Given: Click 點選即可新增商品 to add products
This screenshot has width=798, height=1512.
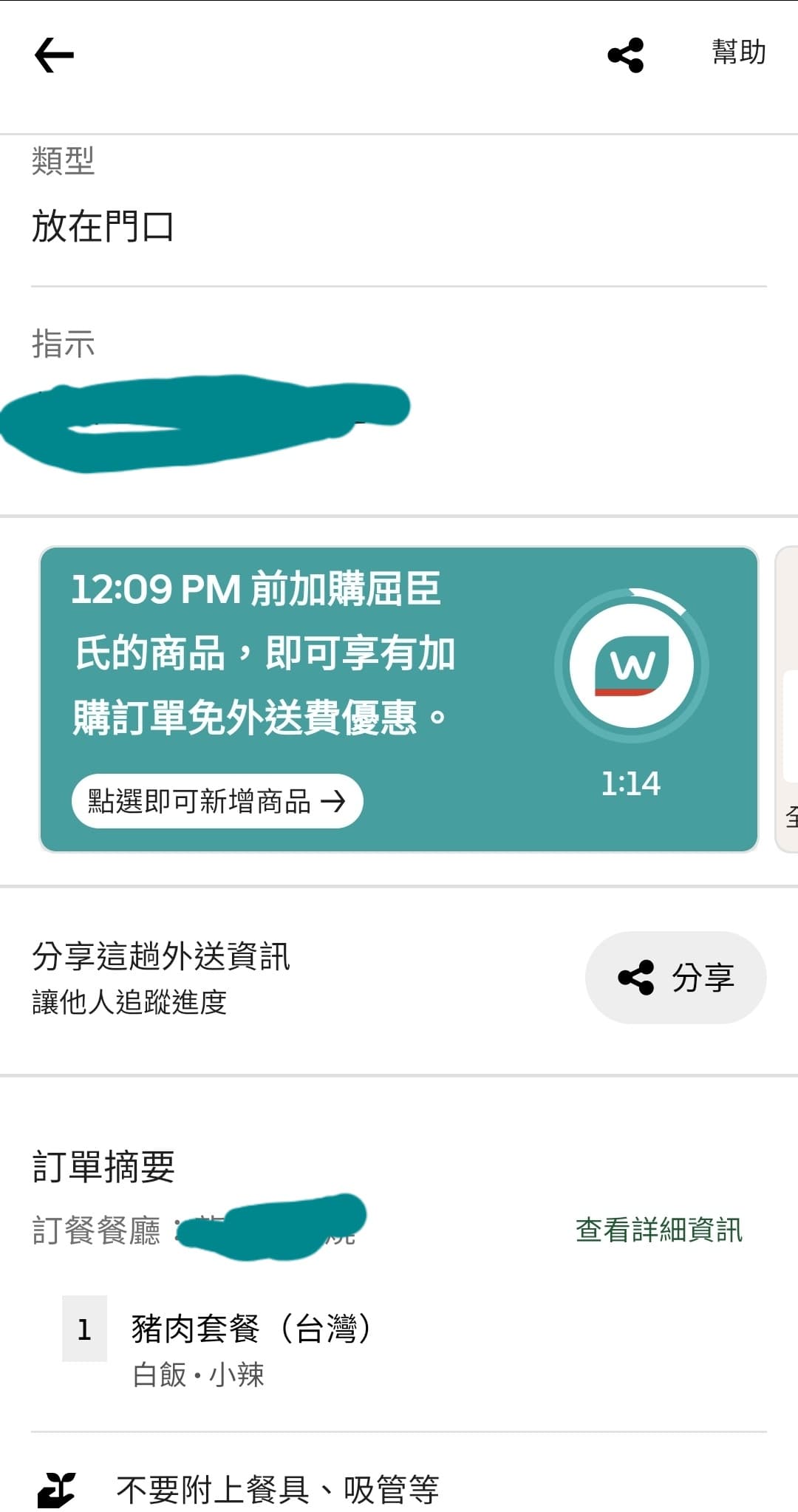Looking at the screenshot, I should pos(216,801).
